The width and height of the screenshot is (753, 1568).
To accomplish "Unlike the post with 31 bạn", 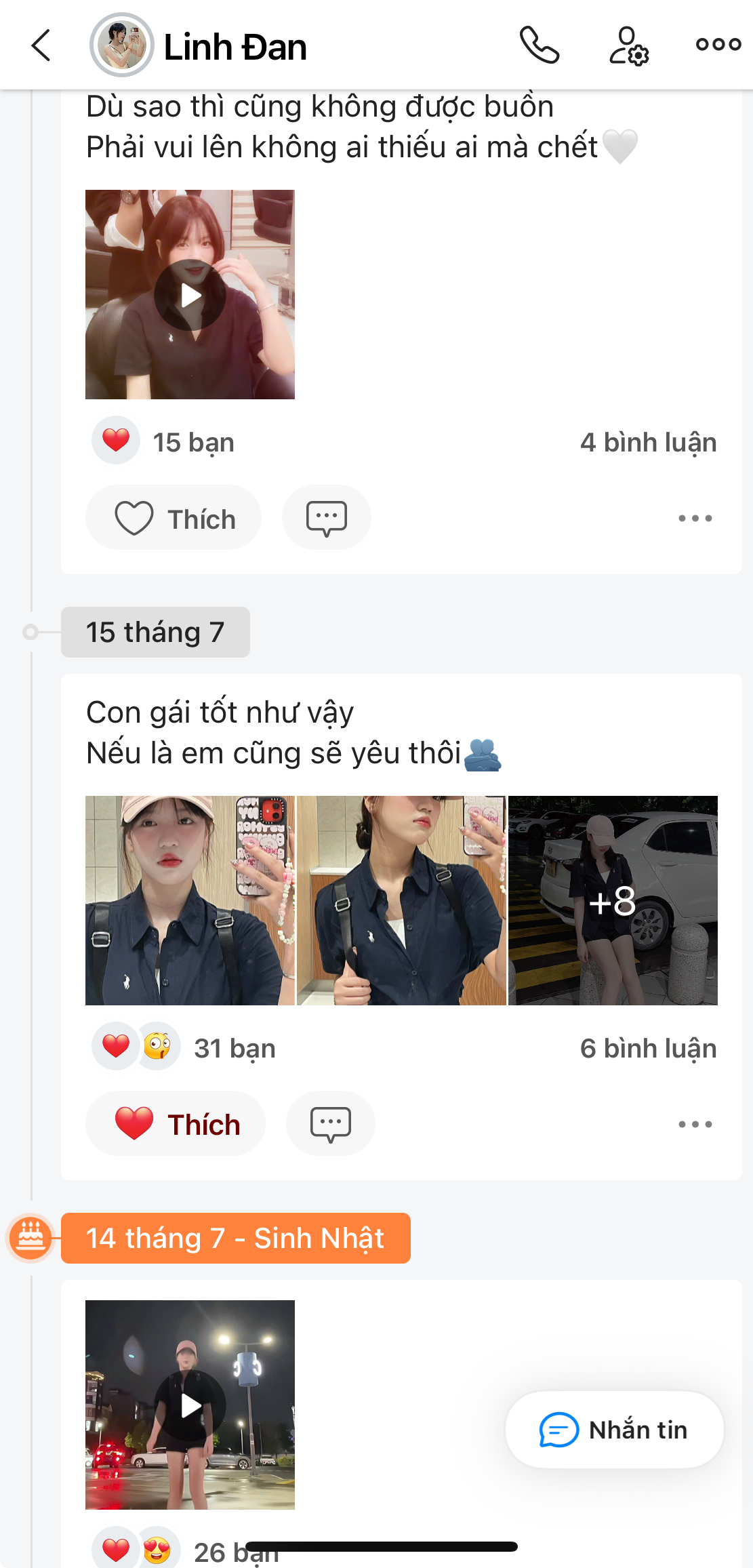I will (175, 1124).
